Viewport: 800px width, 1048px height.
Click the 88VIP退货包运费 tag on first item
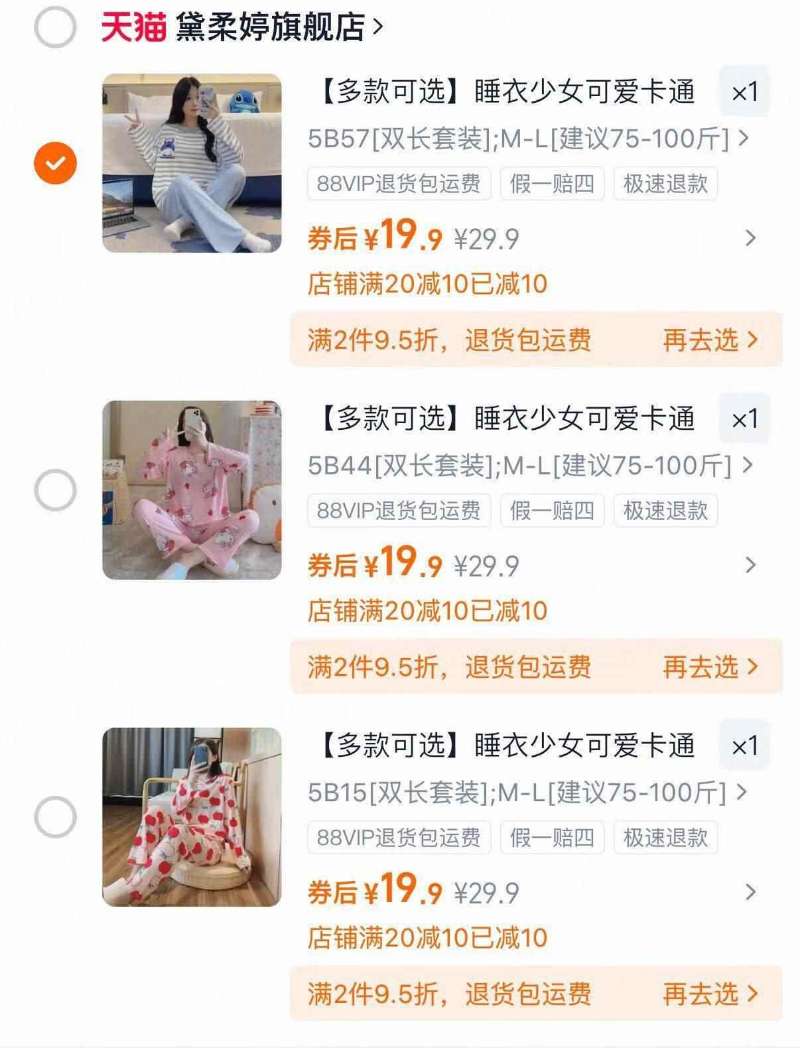point(400,185)
